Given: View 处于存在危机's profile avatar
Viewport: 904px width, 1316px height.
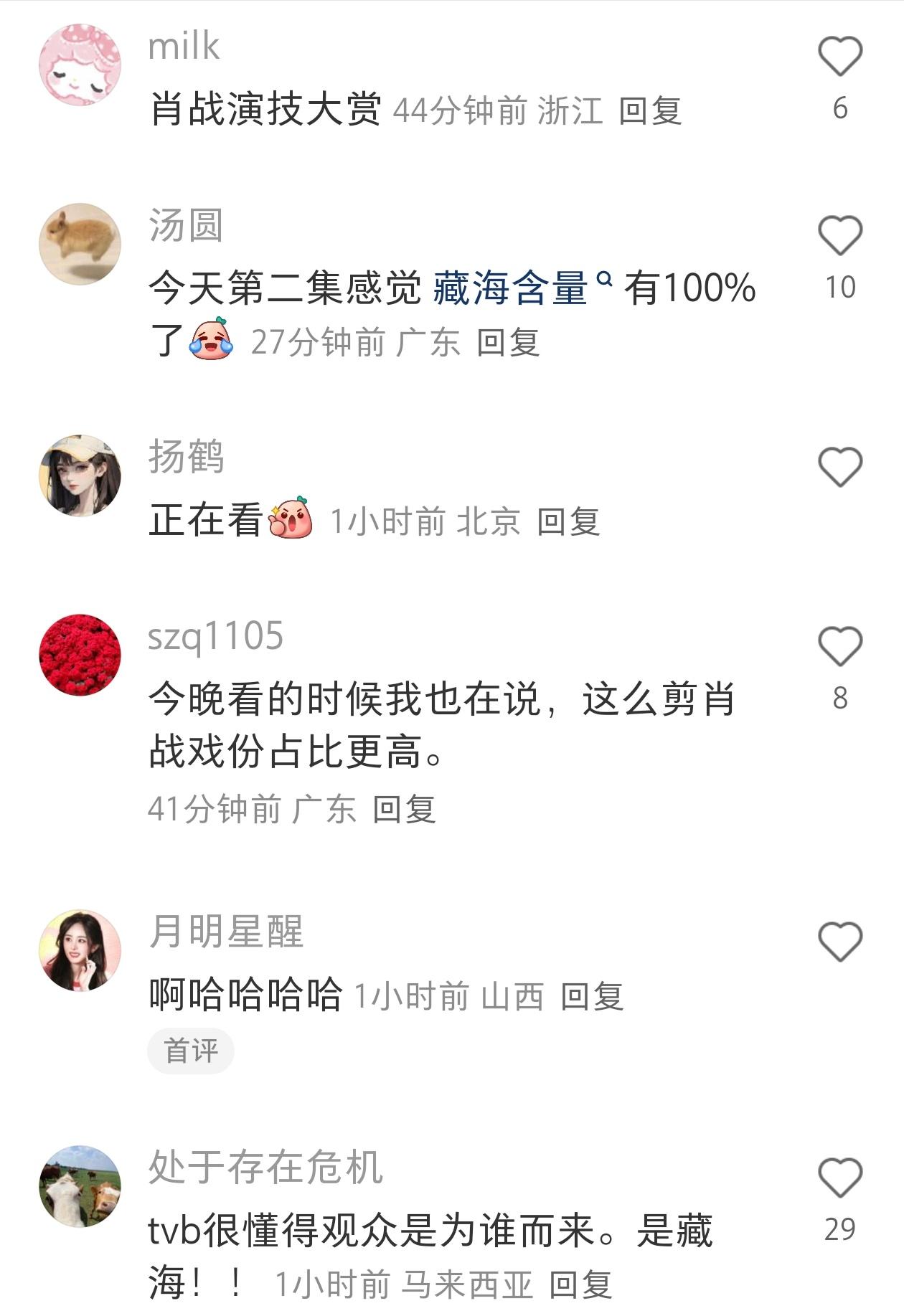Looking at the screenshot, I should (80, 1186).
